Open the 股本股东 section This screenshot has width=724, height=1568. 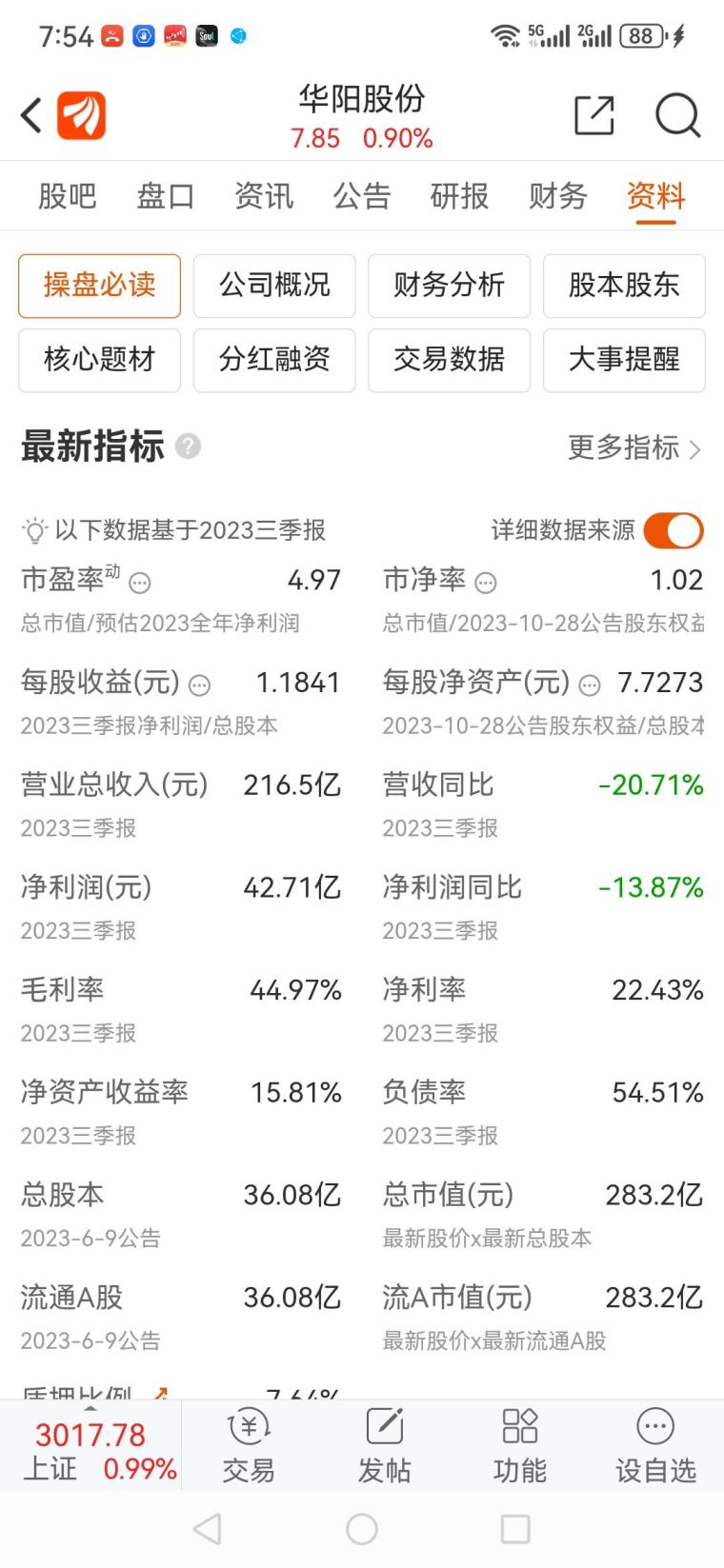[624, 286]
